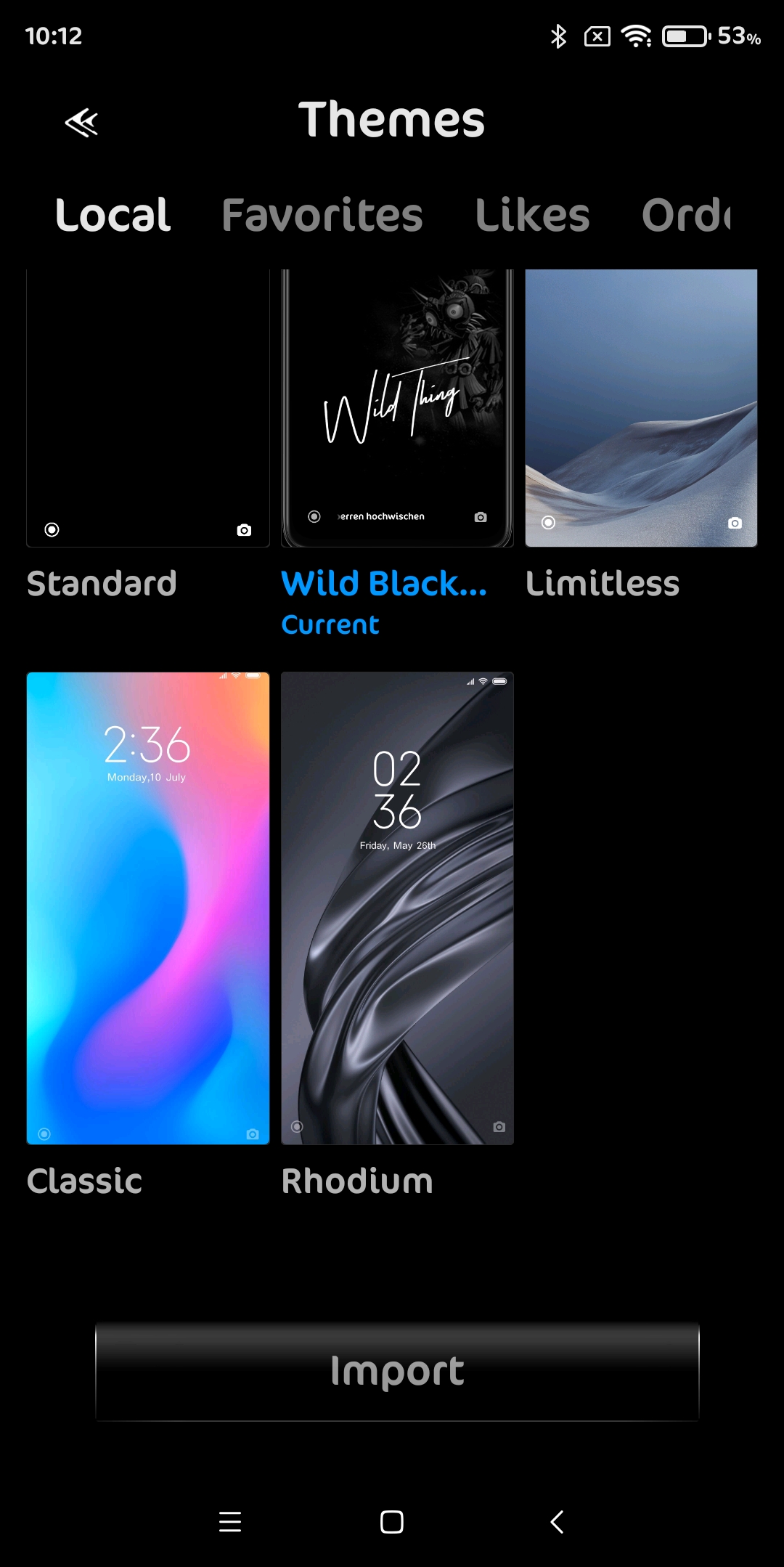Open the Rhodium theme

click(x=397, y=908)
